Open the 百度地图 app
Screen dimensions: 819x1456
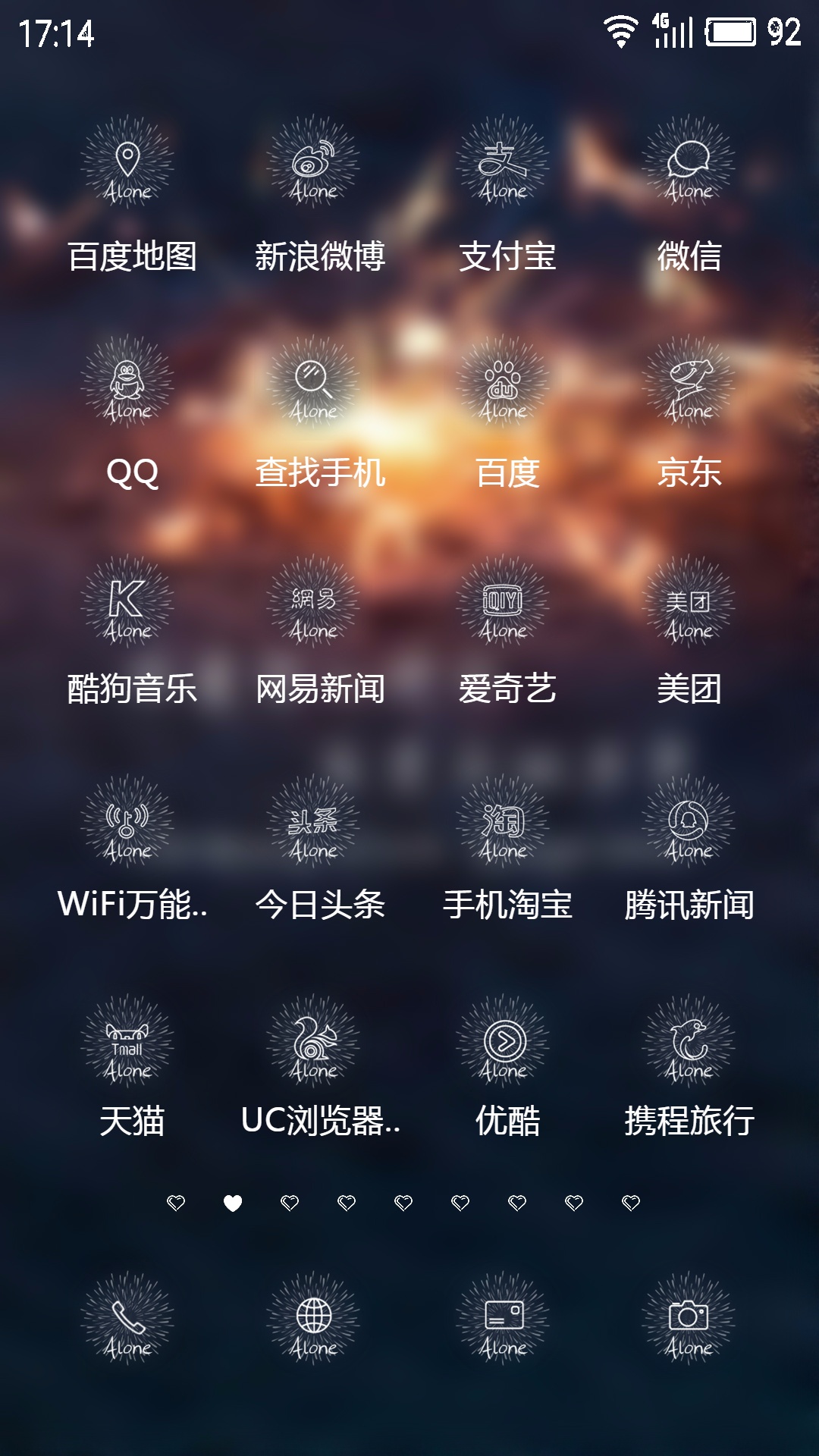[x=127, y=163]
